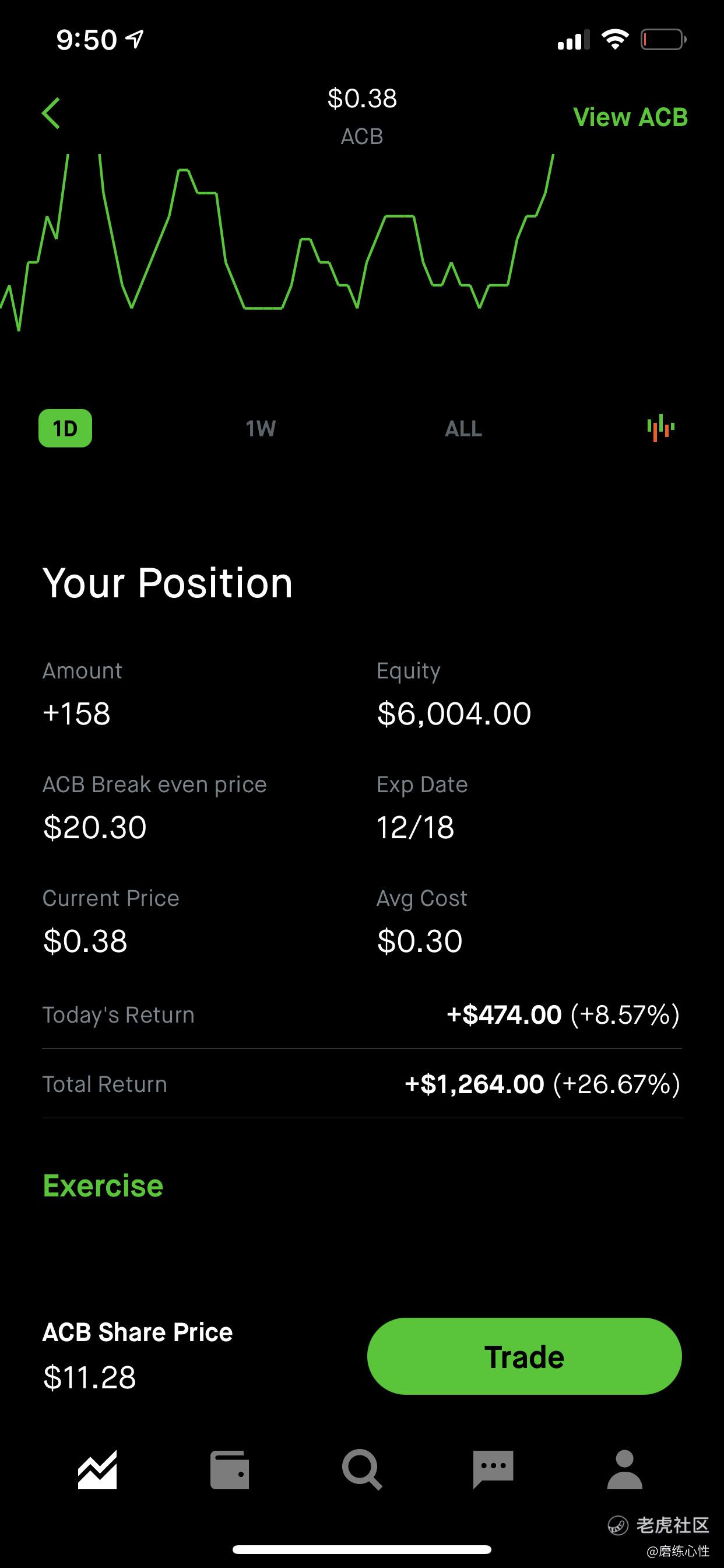Switch chart range to ALL
724x1568 pixels.
click(x=463, y=429)
